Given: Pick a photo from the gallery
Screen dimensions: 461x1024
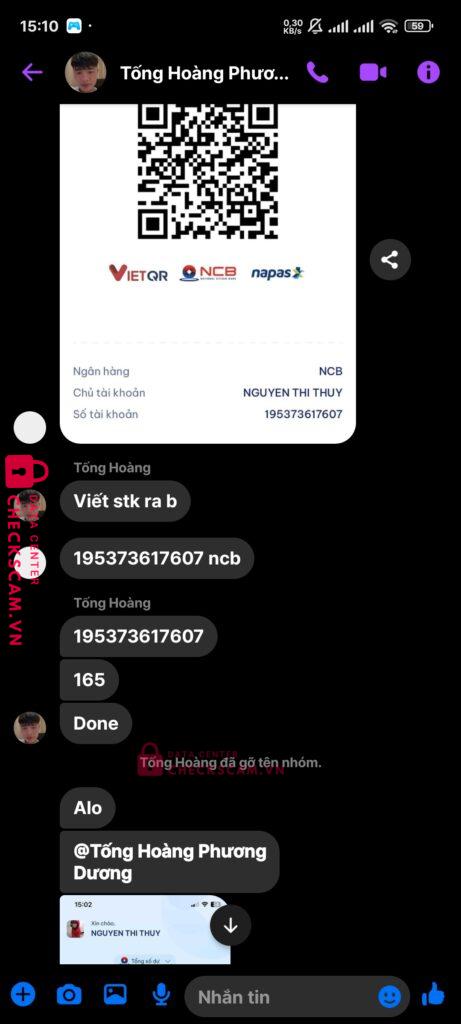Looking at the screenshot, I should [x=116, y=995].
